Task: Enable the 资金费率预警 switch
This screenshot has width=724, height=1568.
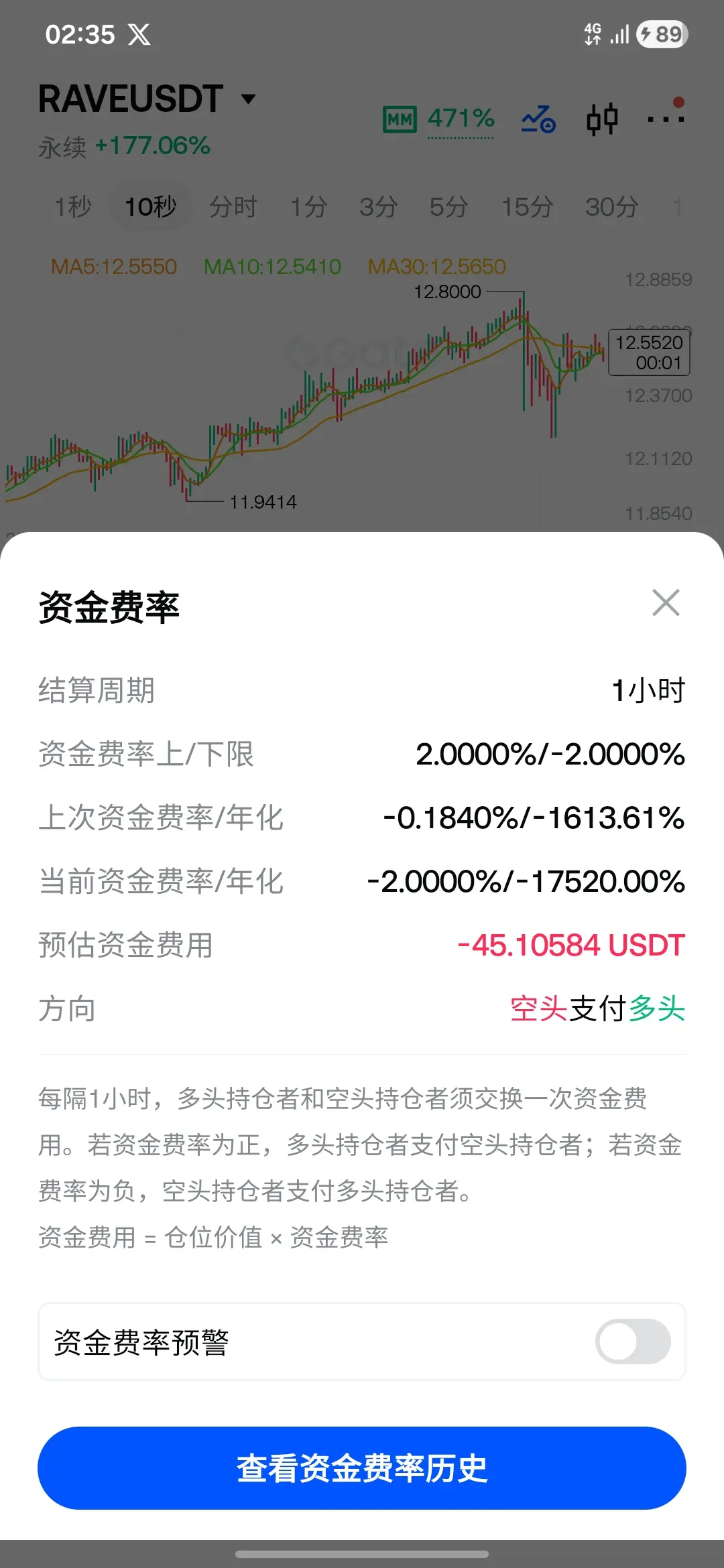Action: coord(633,1342)
